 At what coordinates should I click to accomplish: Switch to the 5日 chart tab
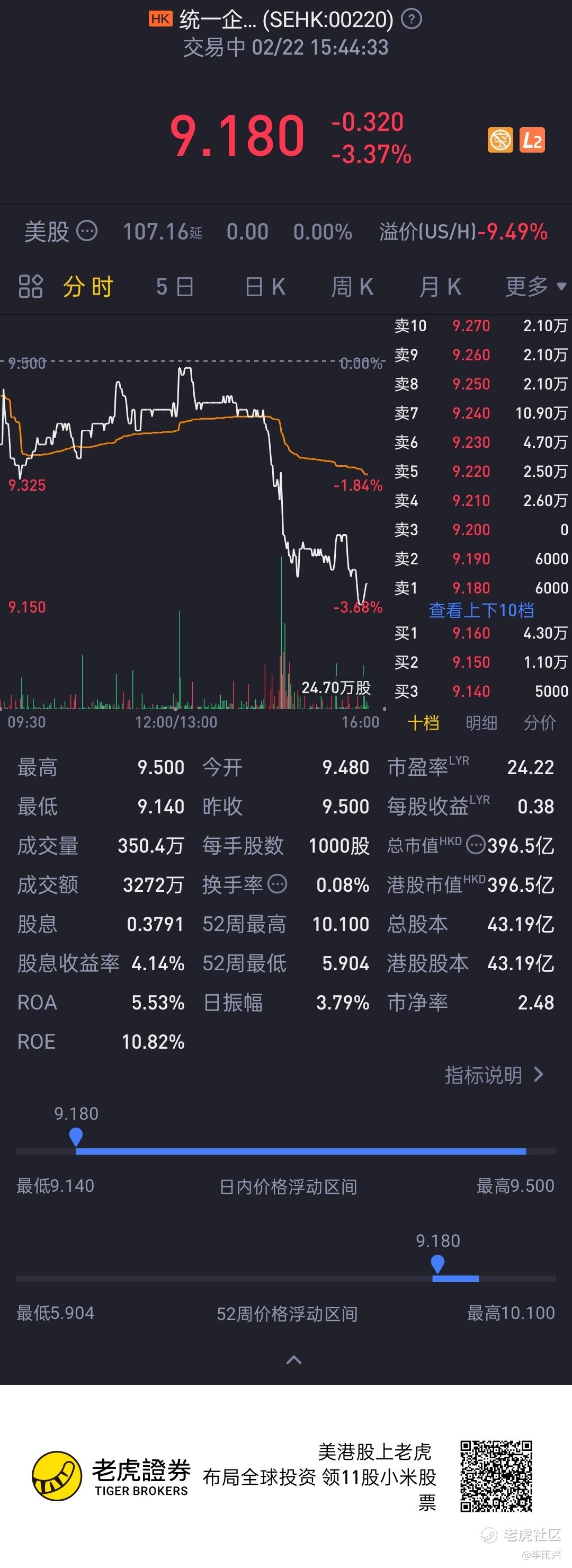coord(175,286)
